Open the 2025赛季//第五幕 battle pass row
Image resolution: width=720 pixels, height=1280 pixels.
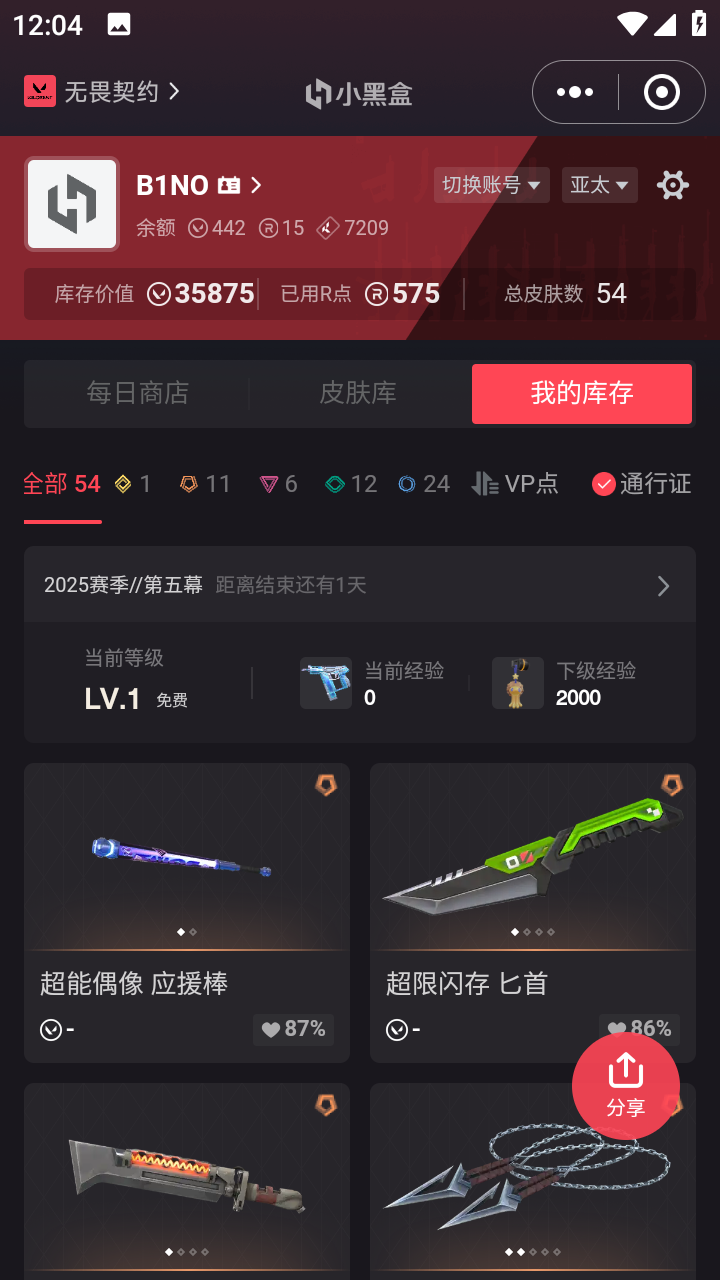[360, 585]
